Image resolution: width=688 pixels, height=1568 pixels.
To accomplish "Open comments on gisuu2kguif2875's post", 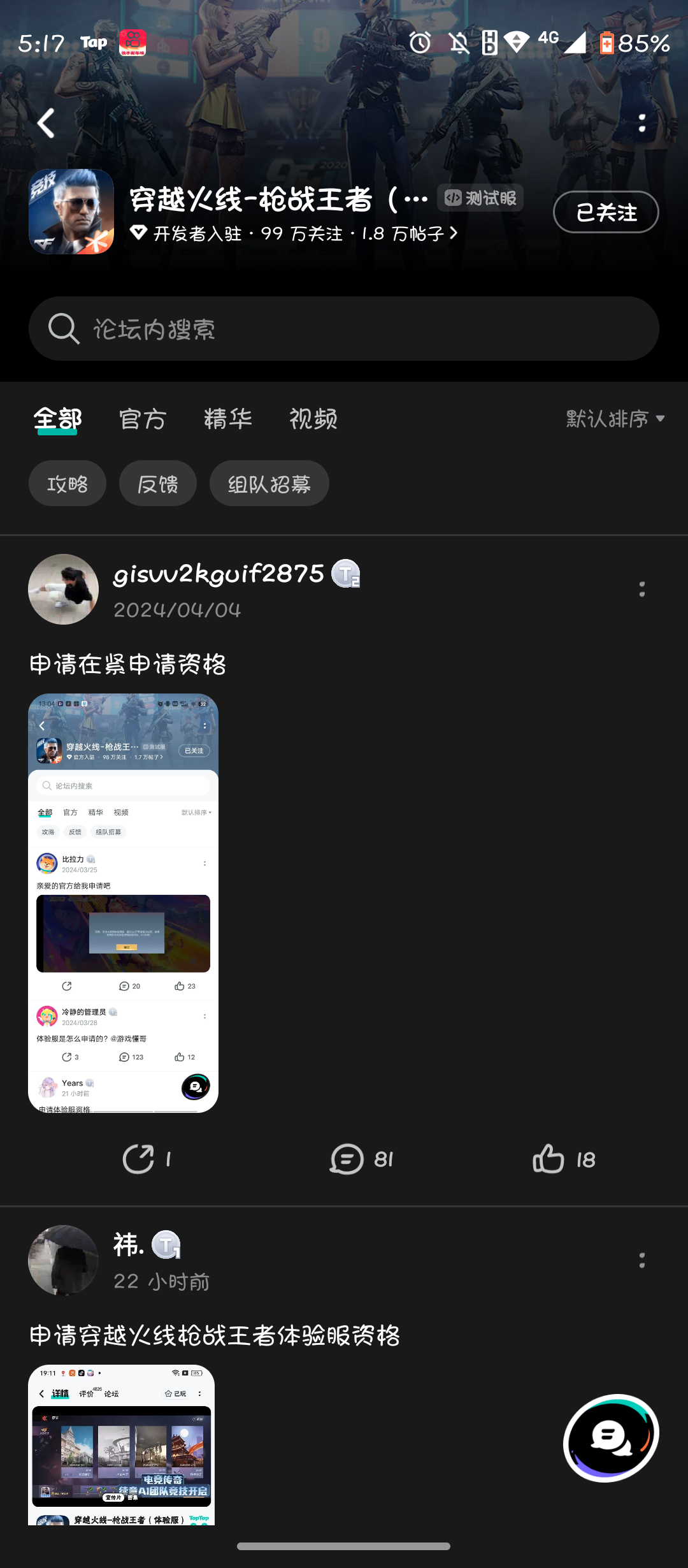I will coord(361,1159).
